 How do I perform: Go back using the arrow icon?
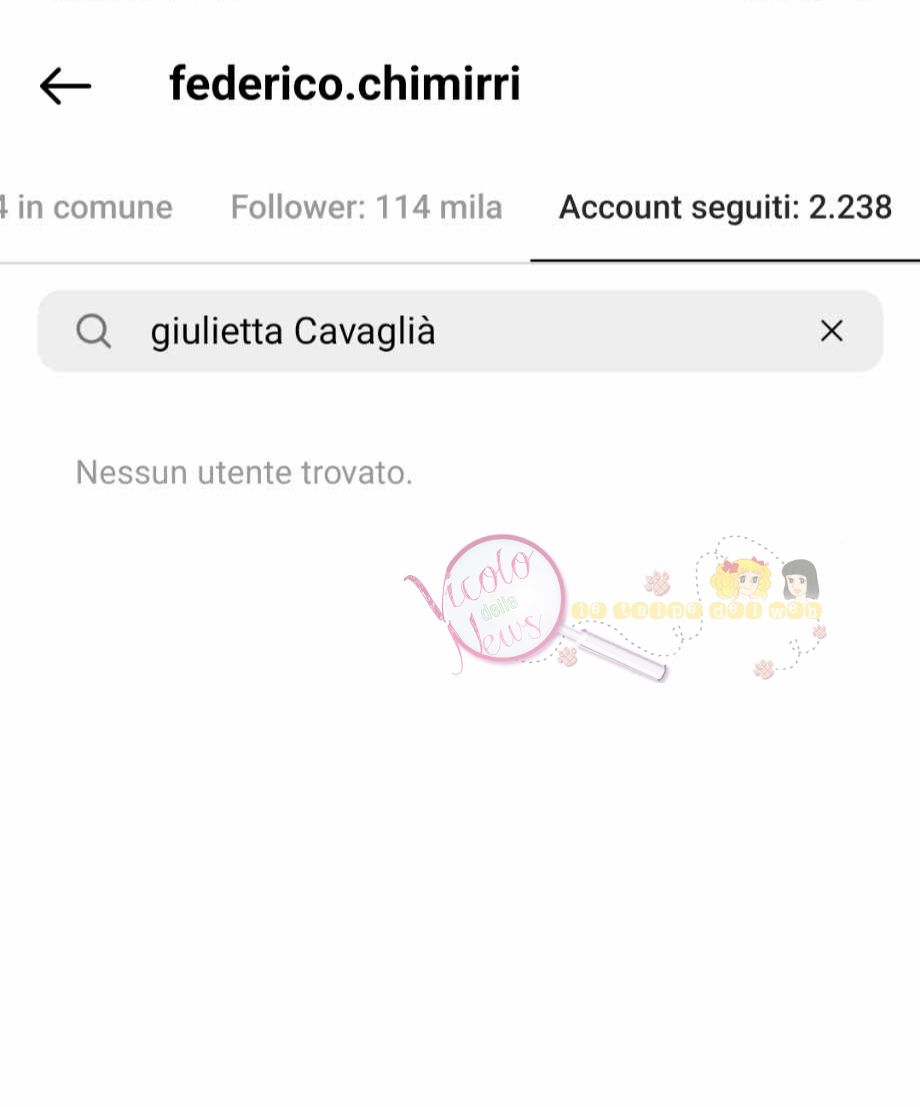click(x=65, y=87)
